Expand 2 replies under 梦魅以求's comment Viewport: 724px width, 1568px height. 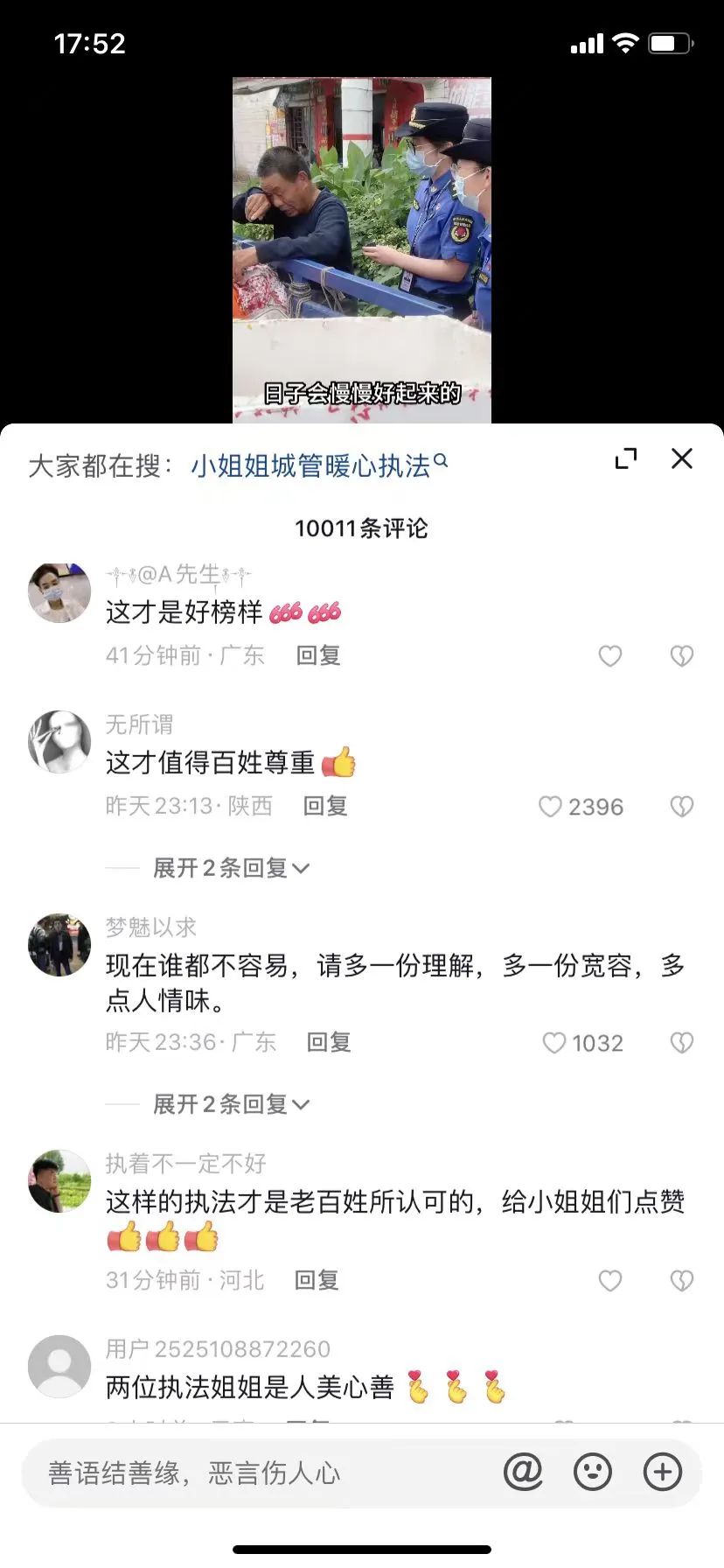pos(231,1104)
